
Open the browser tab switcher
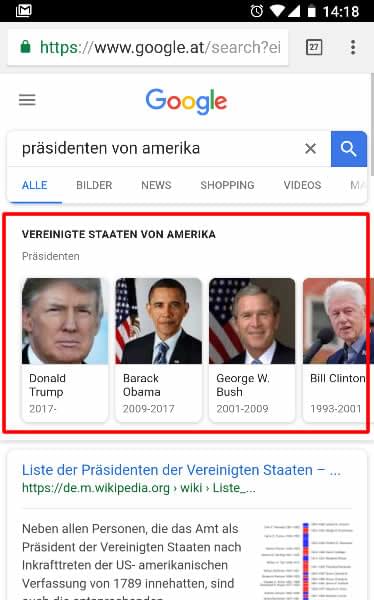click(x=314, y=47)
